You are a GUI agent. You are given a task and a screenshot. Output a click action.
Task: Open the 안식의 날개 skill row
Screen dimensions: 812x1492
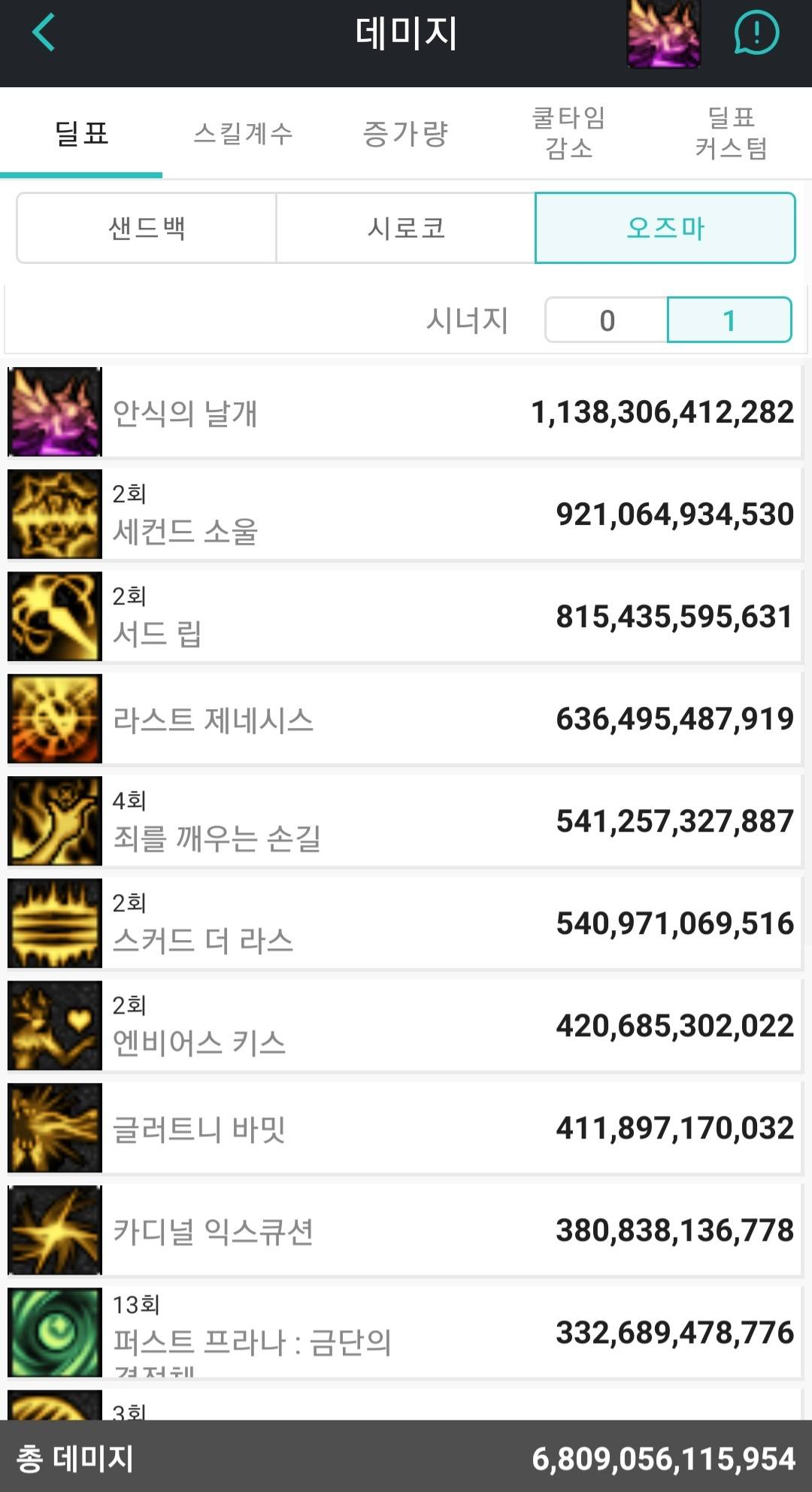pyautogui.click(x=404, y=412)
